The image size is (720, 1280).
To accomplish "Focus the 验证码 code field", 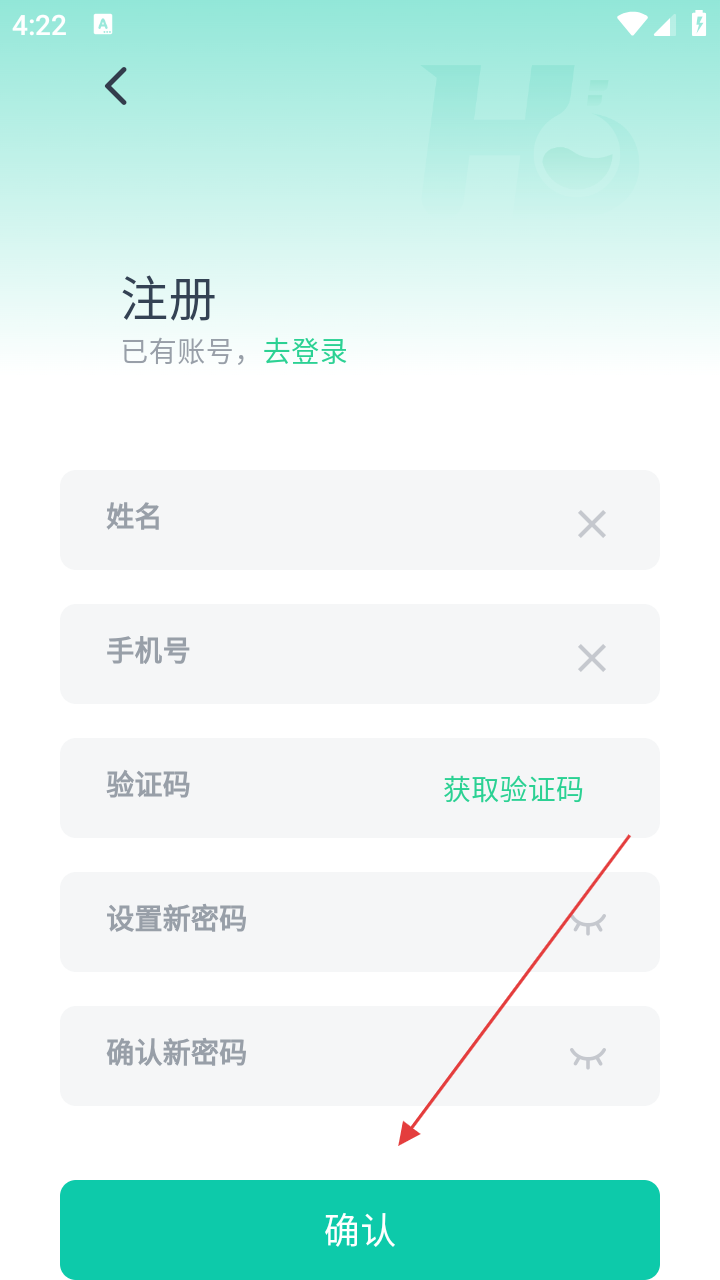I will (x=360, y=788).
